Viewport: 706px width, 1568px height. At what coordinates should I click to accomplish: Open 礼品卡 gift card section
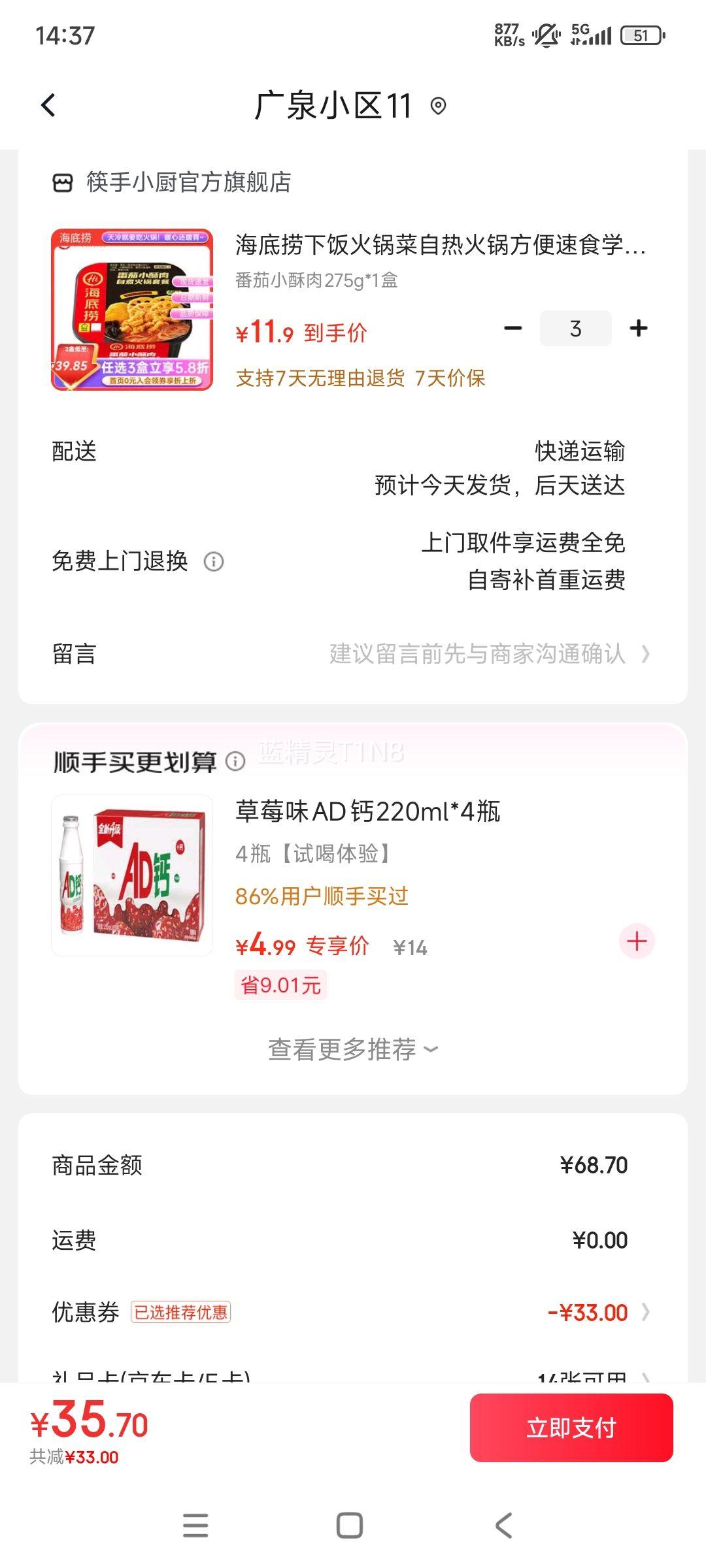click(150, 1379)
